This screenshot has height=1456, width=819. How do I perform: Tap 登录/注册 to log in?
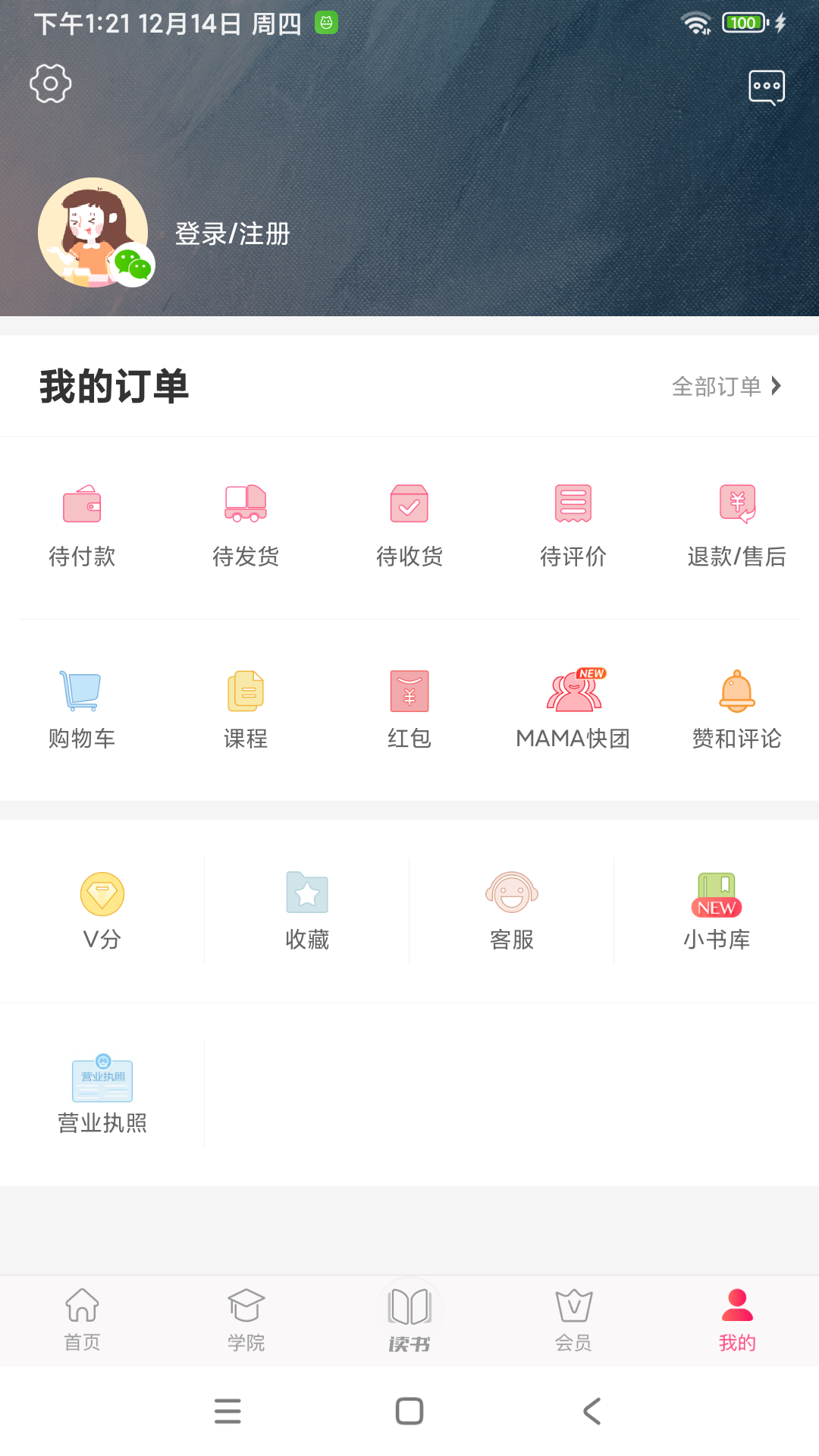coord(232,234)
